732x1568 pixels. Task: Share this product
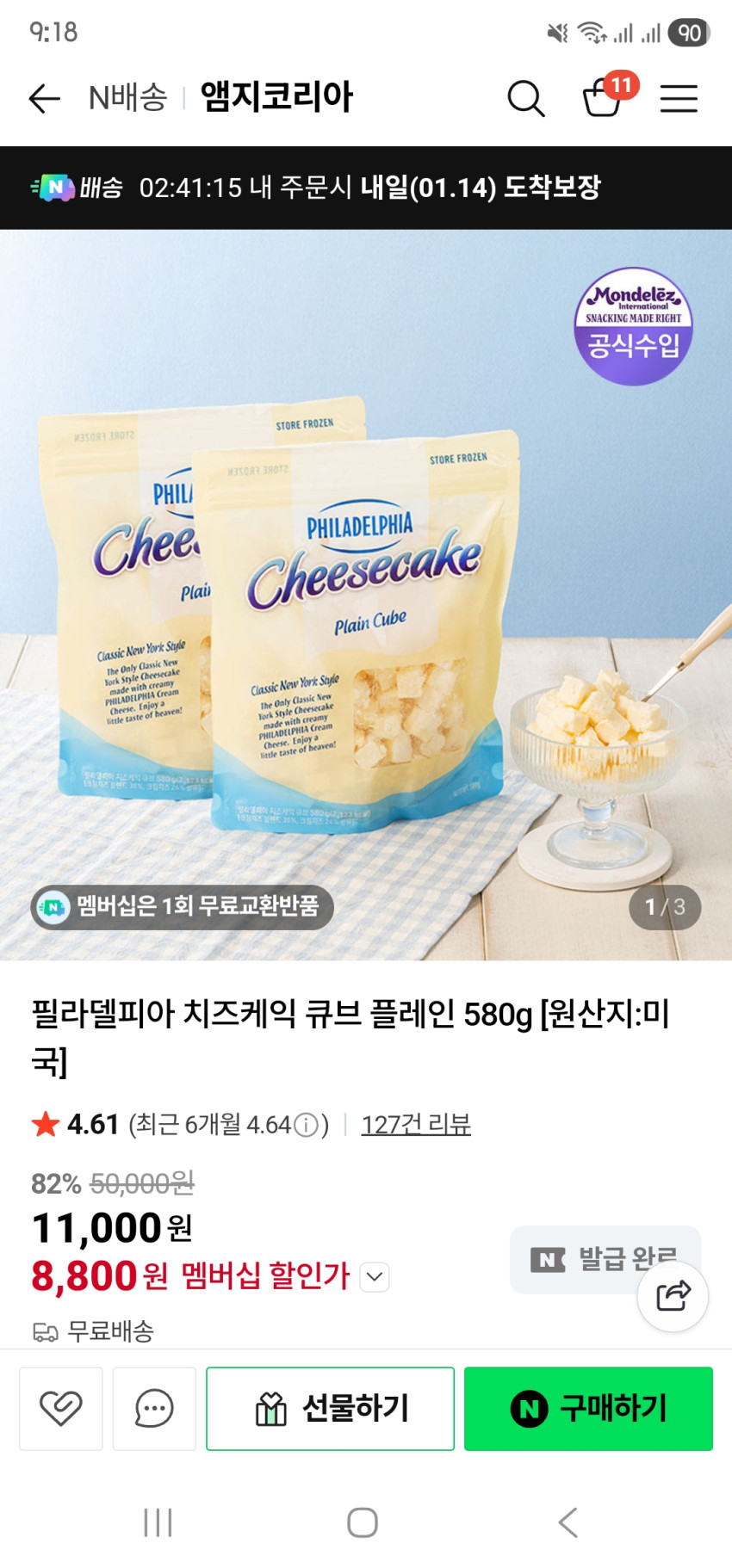pyautogui.click(x=673, y=1295)
